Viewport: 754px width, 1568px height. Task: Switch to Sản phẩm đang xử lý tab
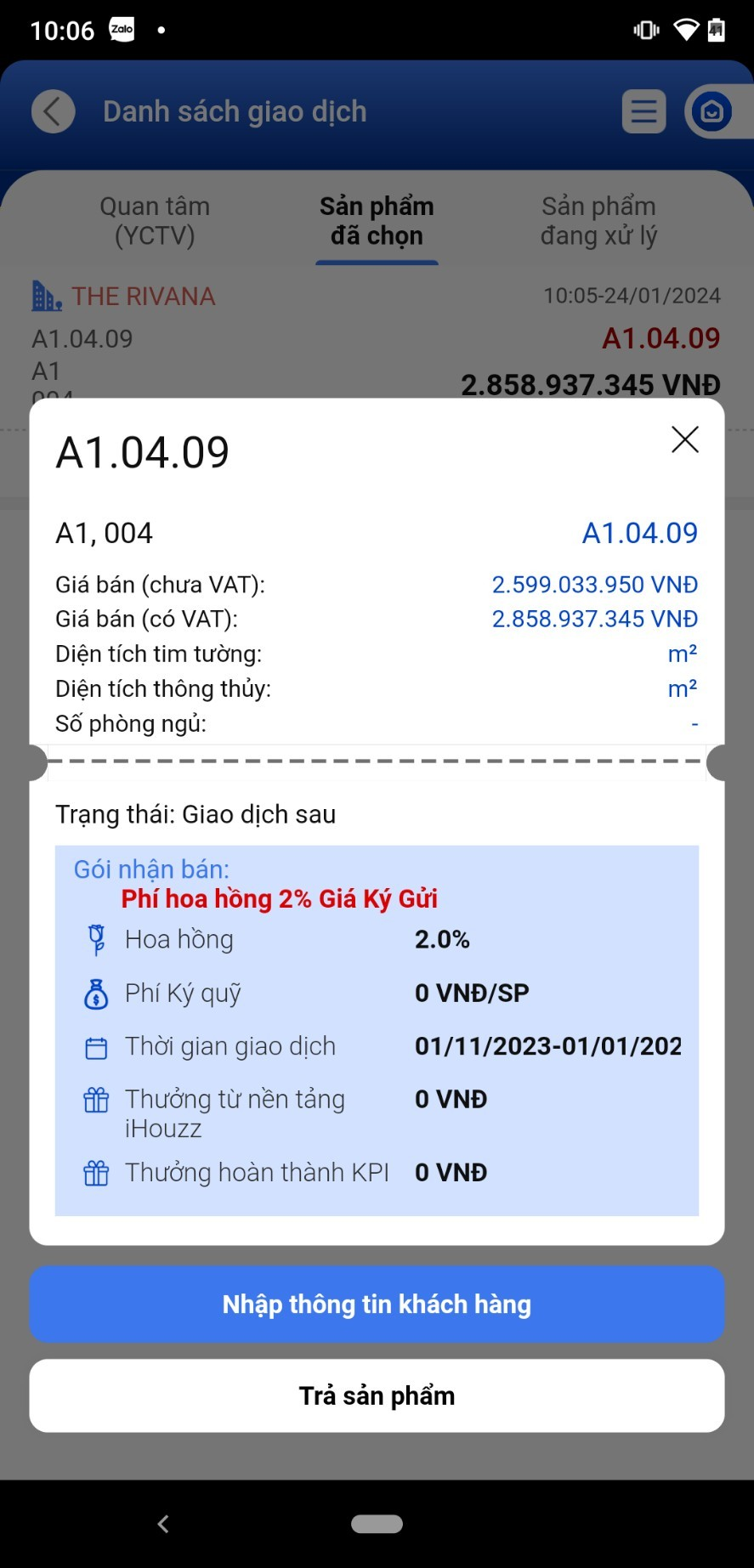point(598,220)
